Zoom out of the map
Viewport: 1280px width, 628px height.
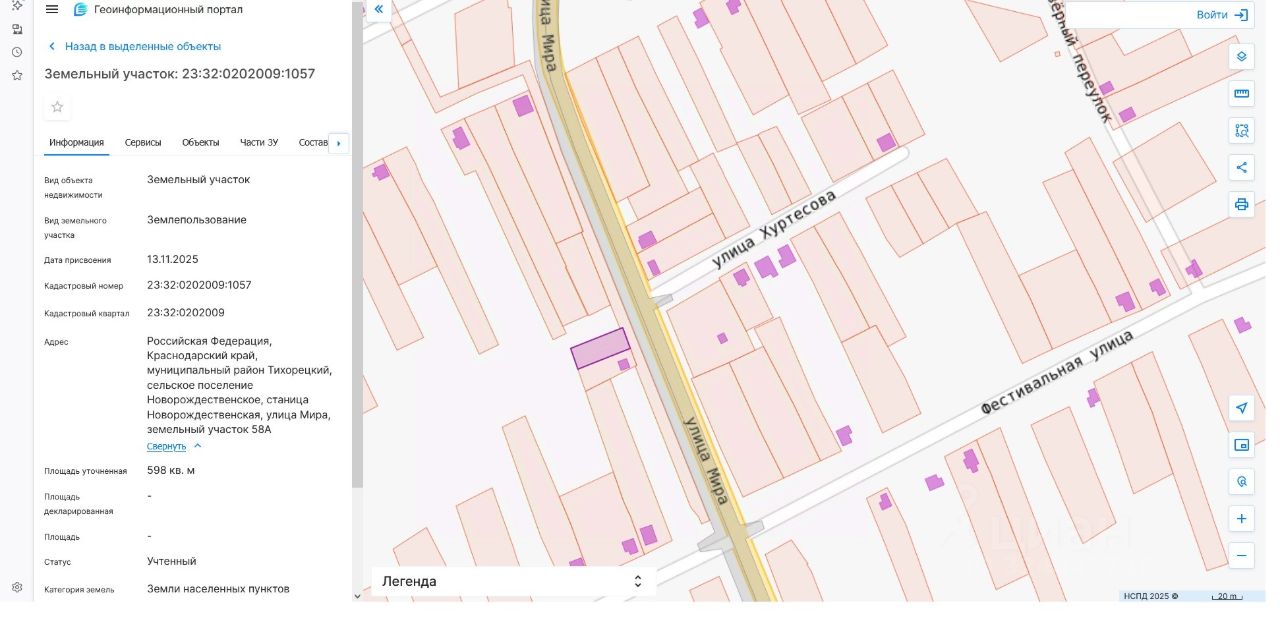tap(1241, 555)
